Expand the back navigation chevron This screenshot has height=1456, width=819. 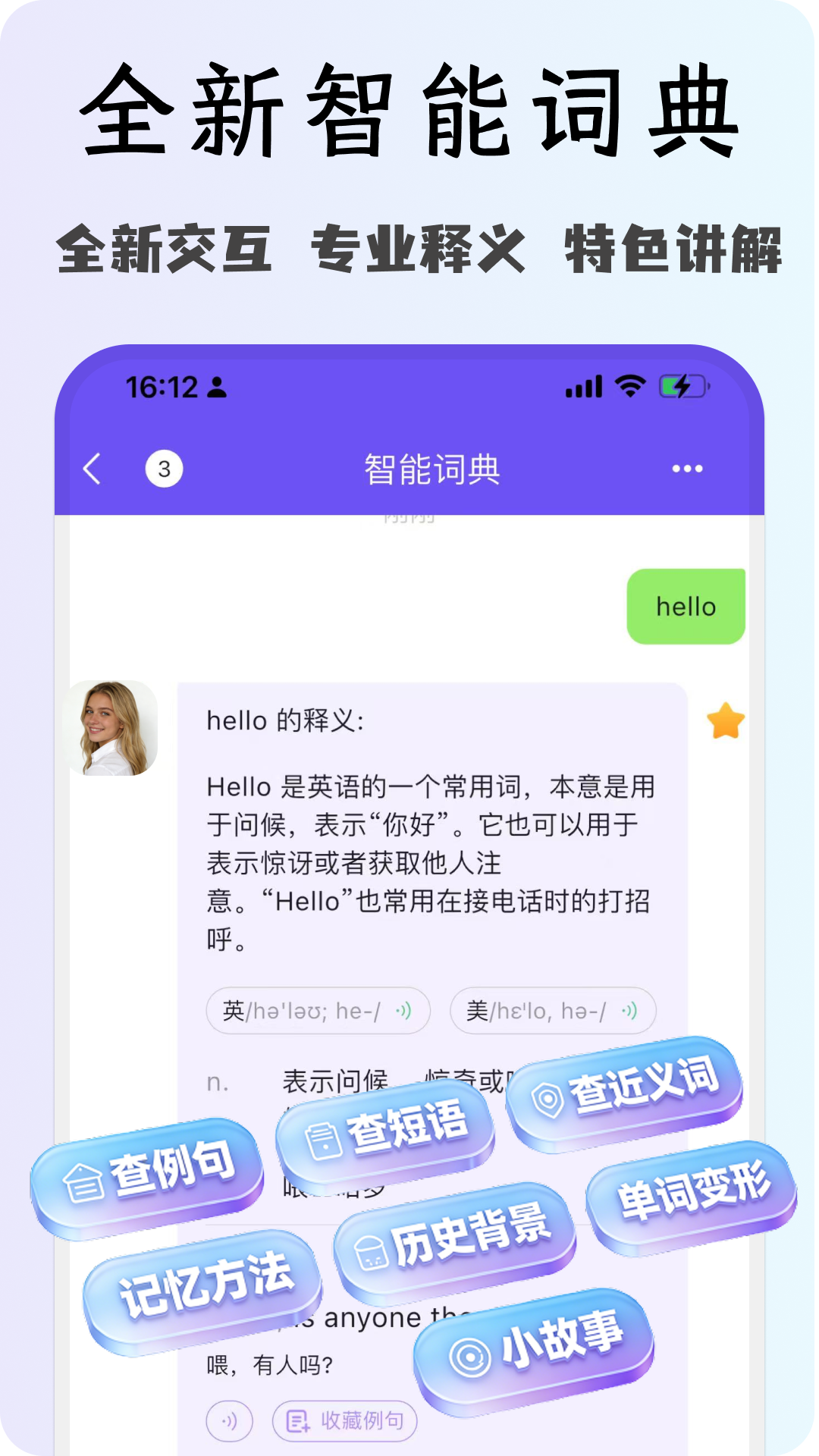click(93, 469)
